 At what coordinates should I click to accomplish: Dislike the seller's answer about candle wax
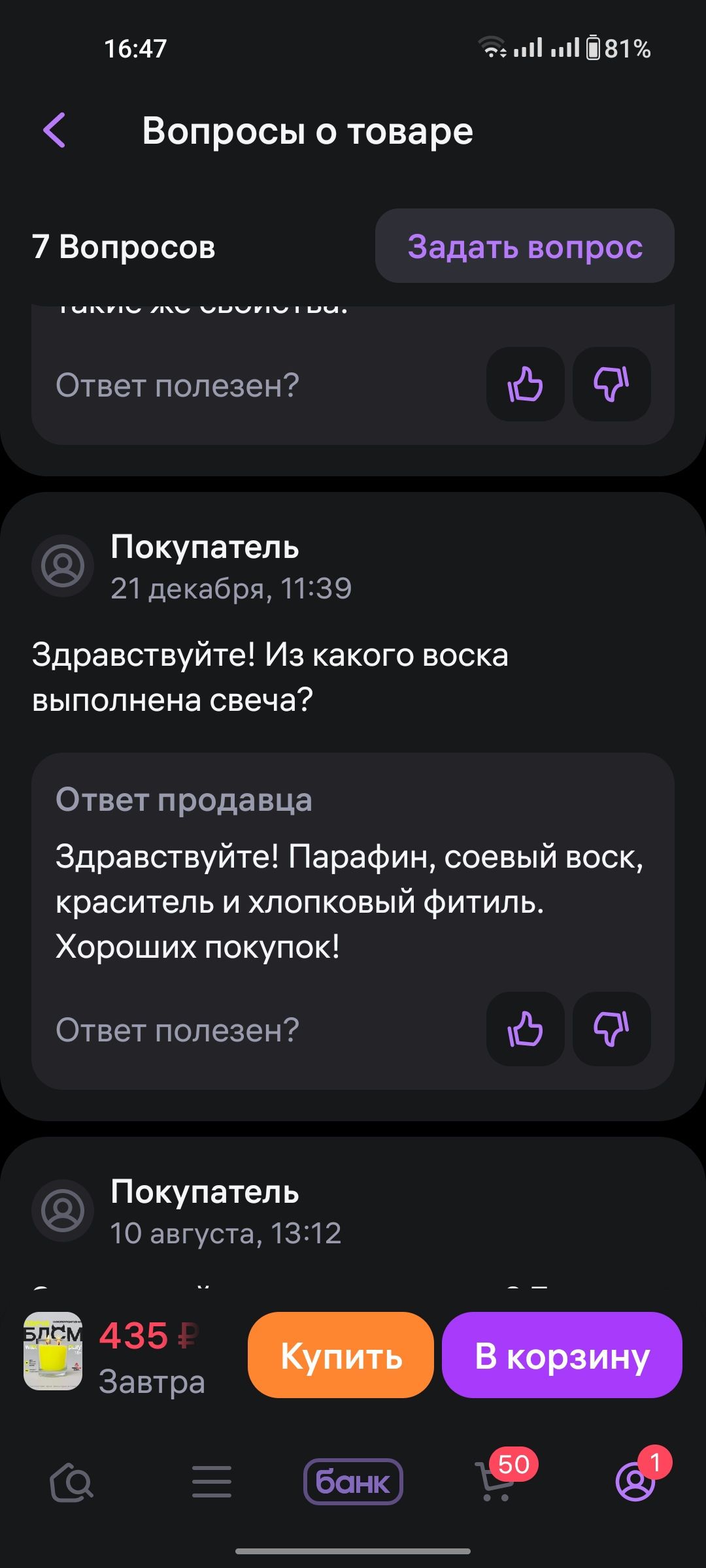(x=611, y=1029)
